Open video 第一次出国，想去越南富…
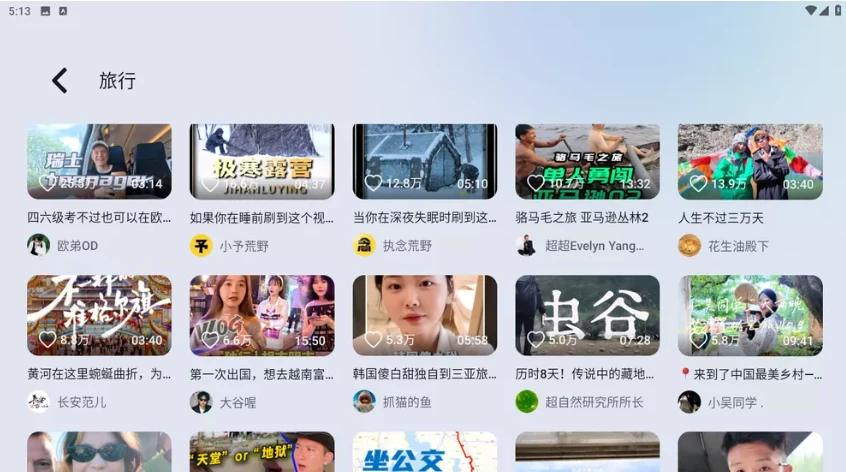 coord(262,315)
